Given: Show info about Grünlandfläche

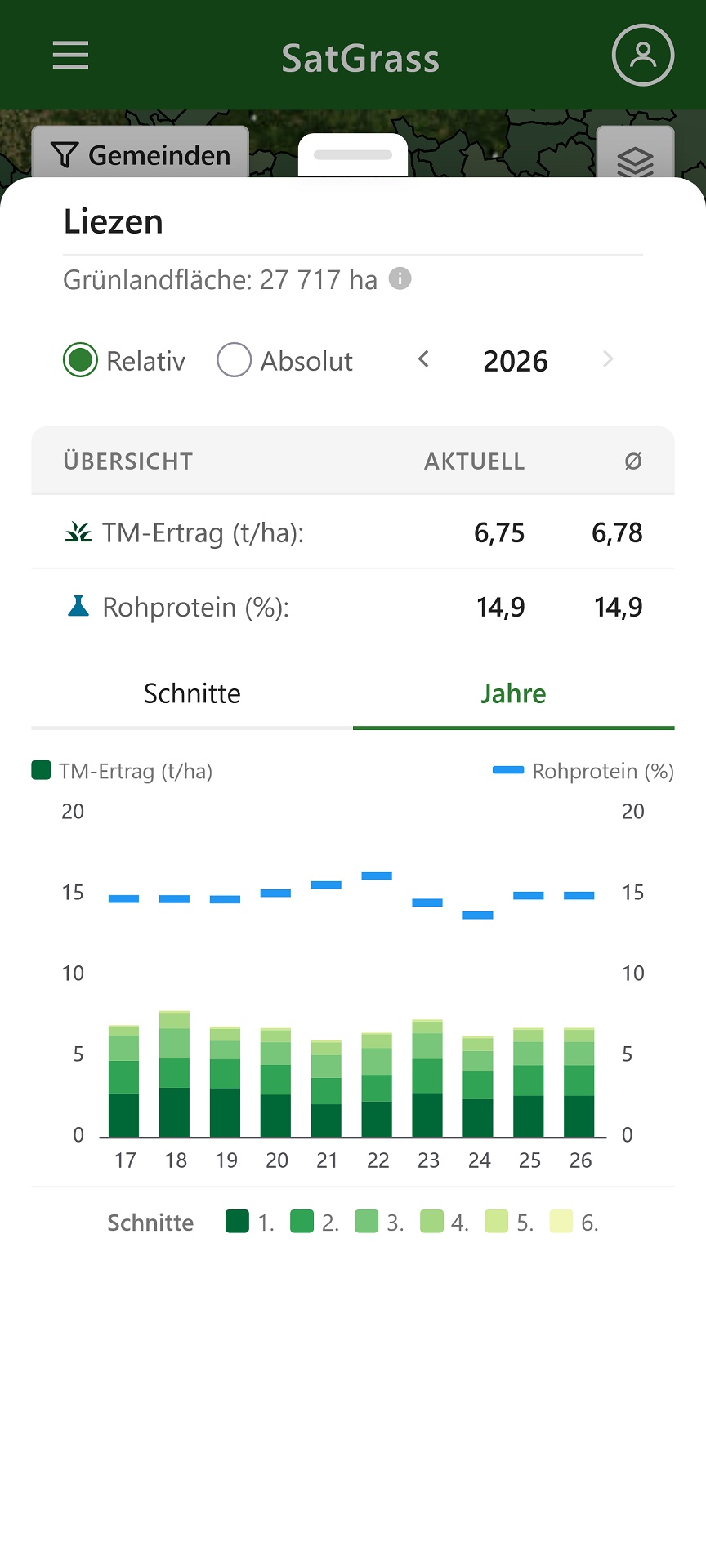Looking at the screenshot, I should tap(400, 279).
